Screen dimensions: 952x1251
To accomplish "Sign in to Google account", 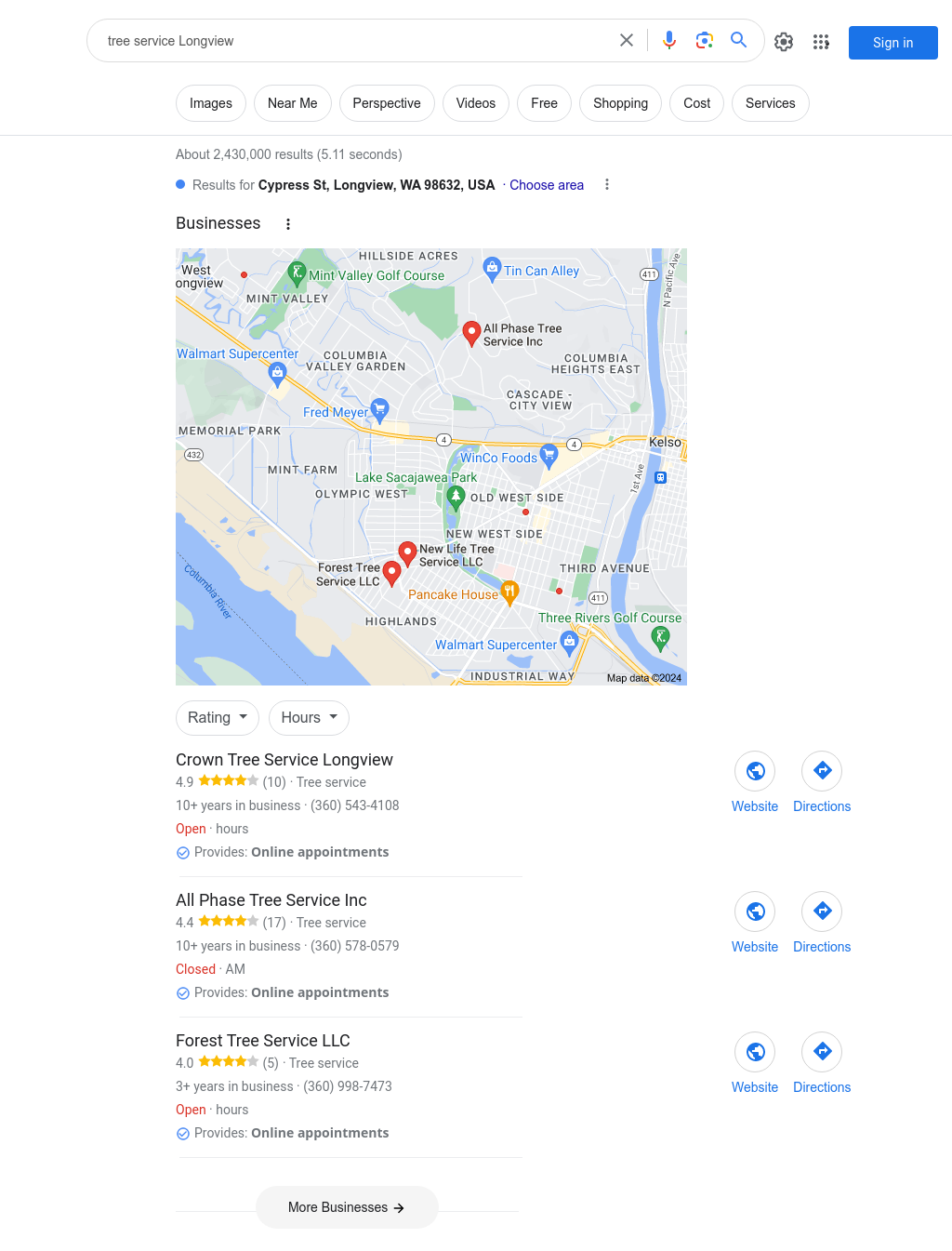I will pos(892,43).
